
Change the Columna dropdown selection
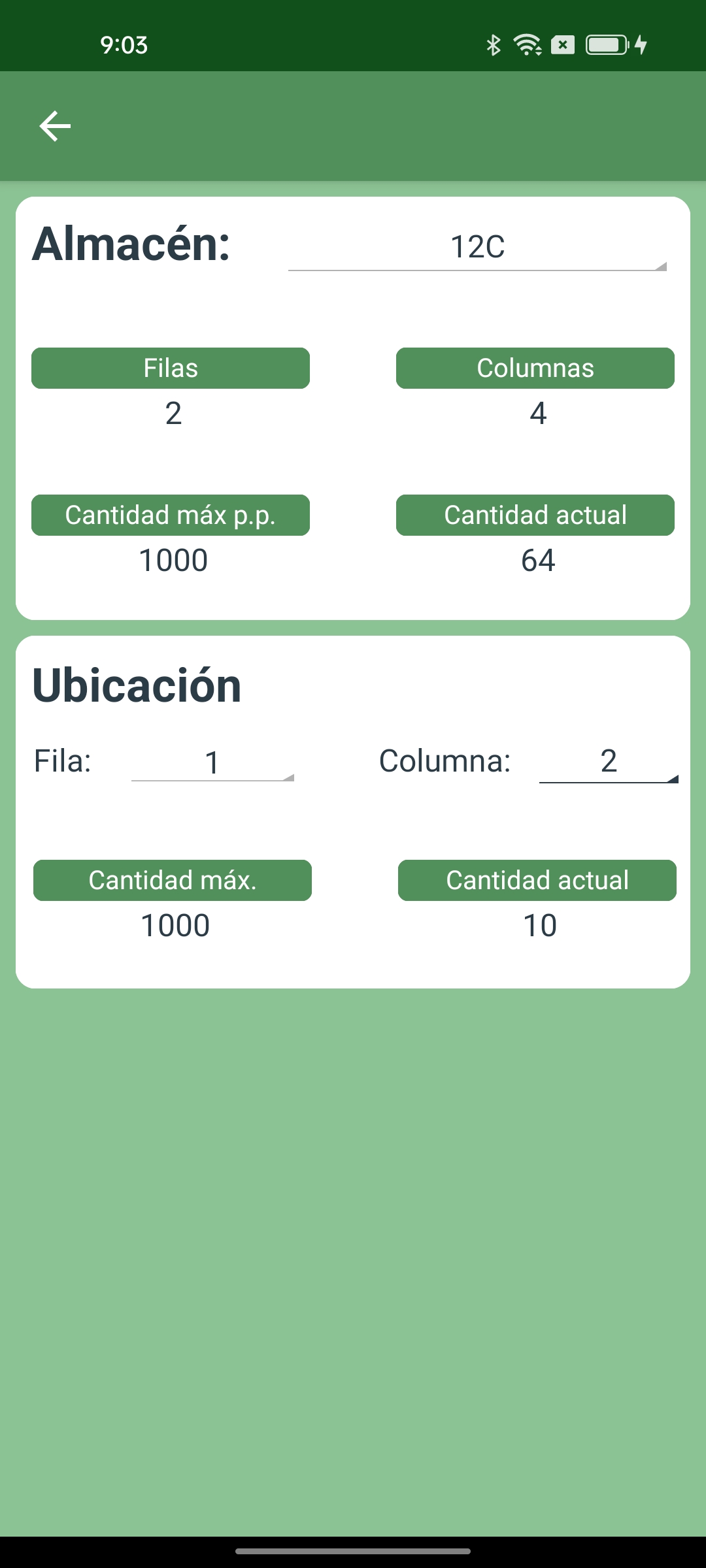click(608, 762)
